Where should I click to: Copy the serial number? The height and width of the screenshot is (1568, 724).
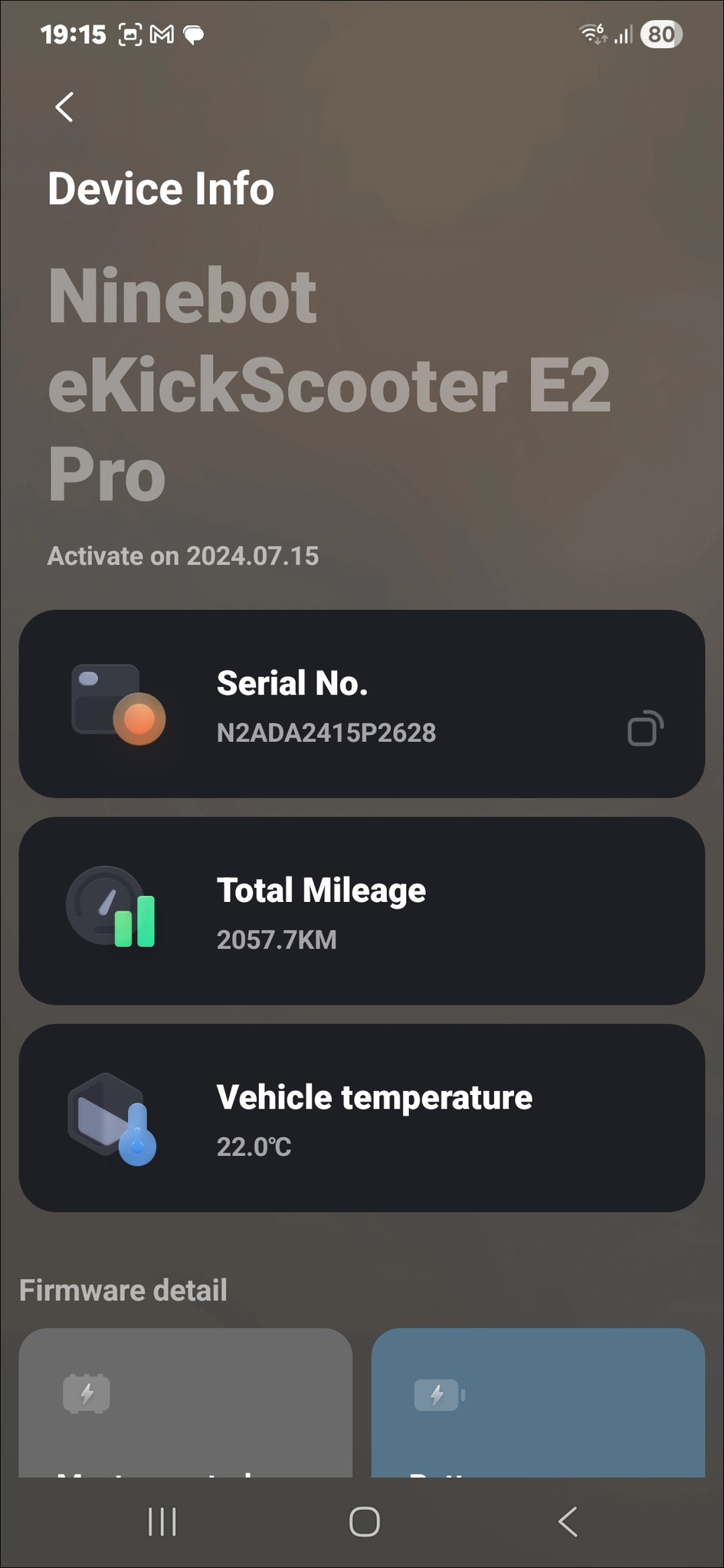pyautogui.click(x=644, y=728)
